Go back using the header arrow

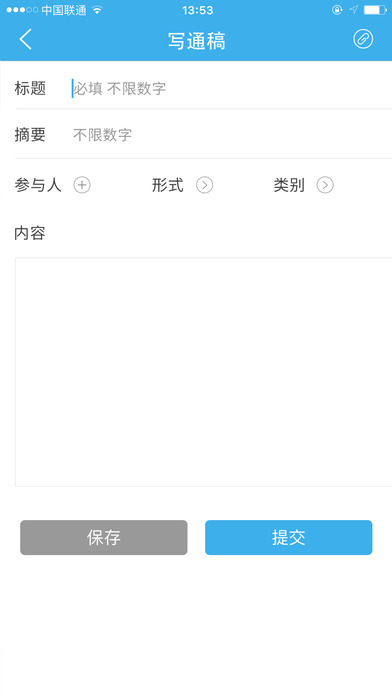pyautogui.click(x=26, y=39)
